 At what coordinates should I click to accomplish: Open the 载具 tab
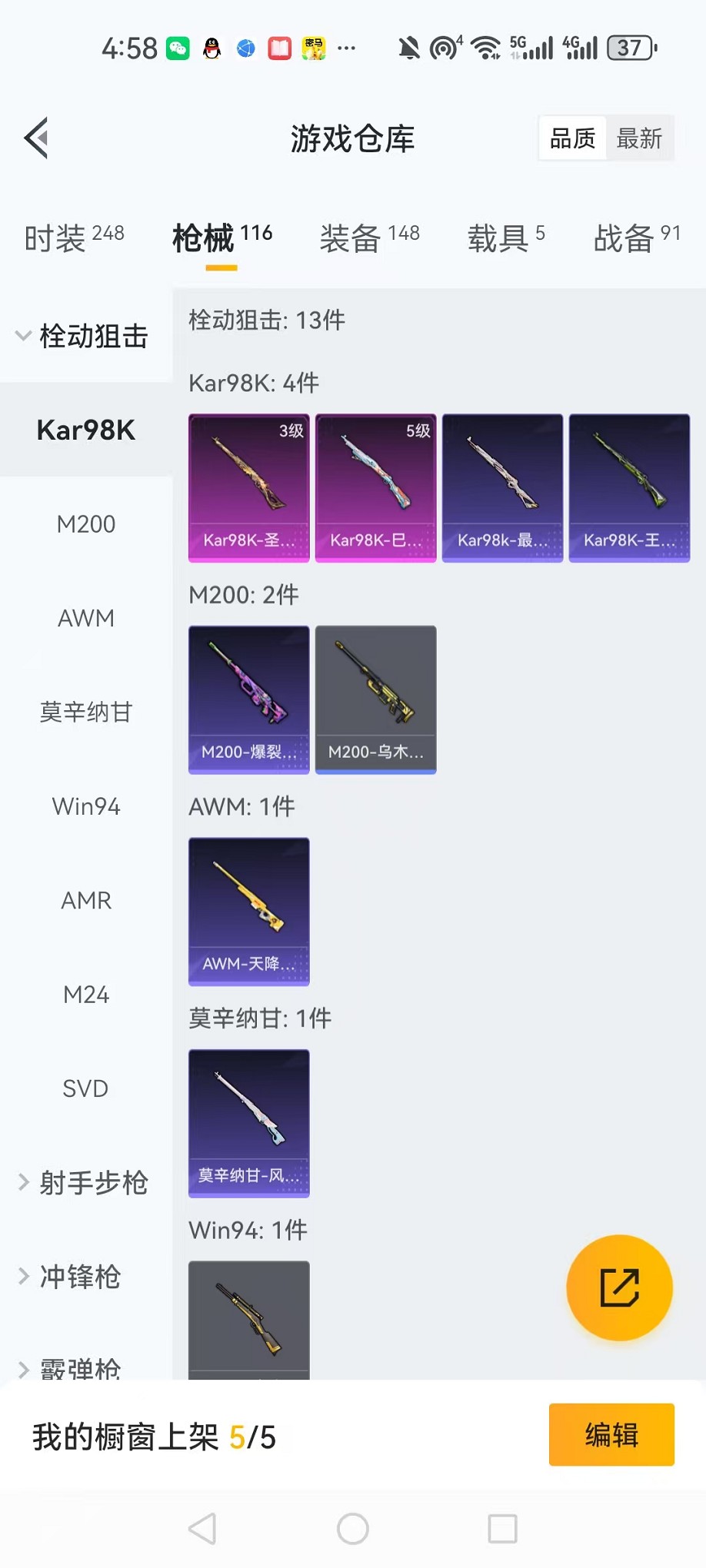[x=505, y=238]
